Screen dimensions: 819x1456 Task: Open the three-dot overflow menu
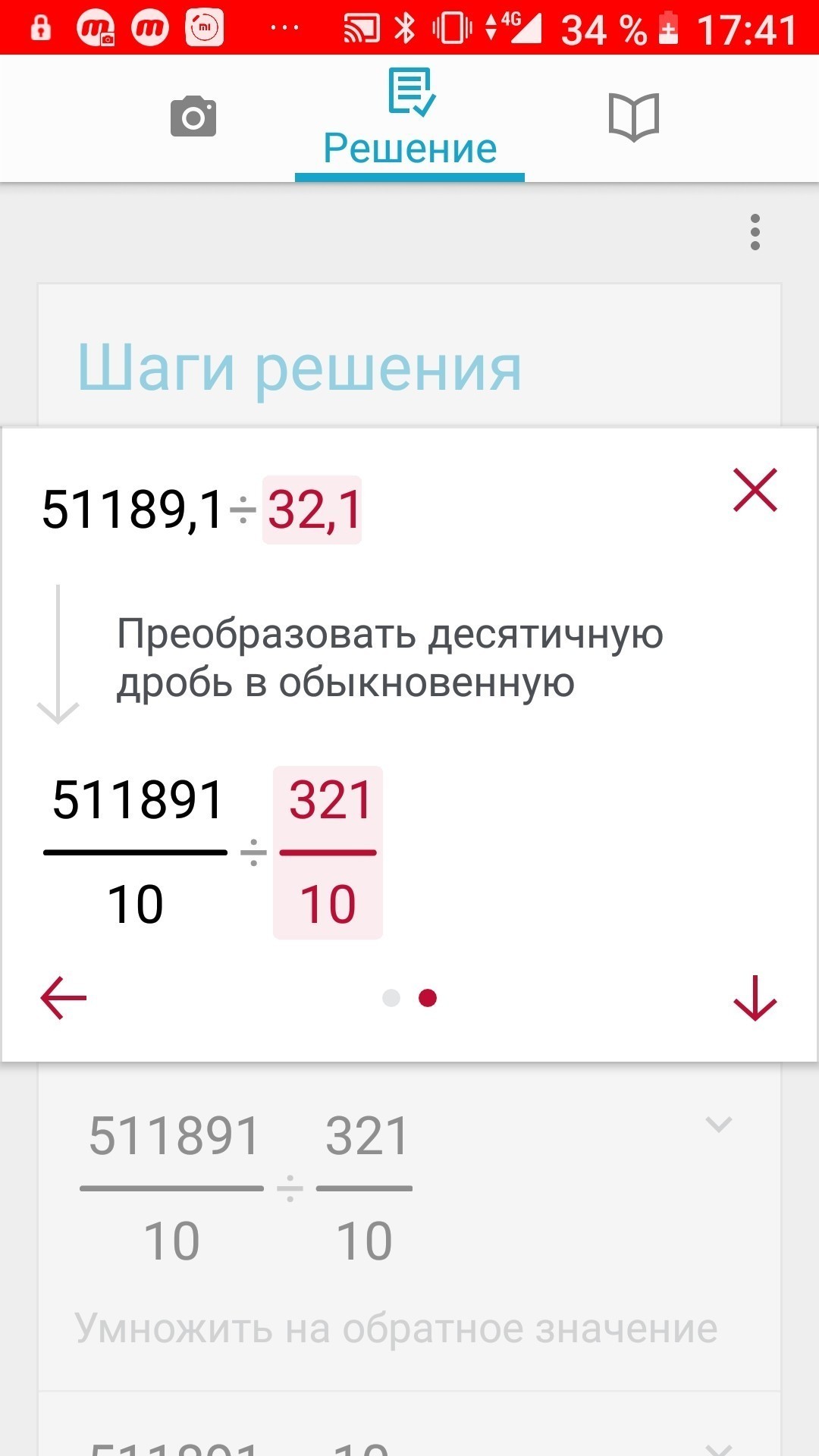pos(755,232)
